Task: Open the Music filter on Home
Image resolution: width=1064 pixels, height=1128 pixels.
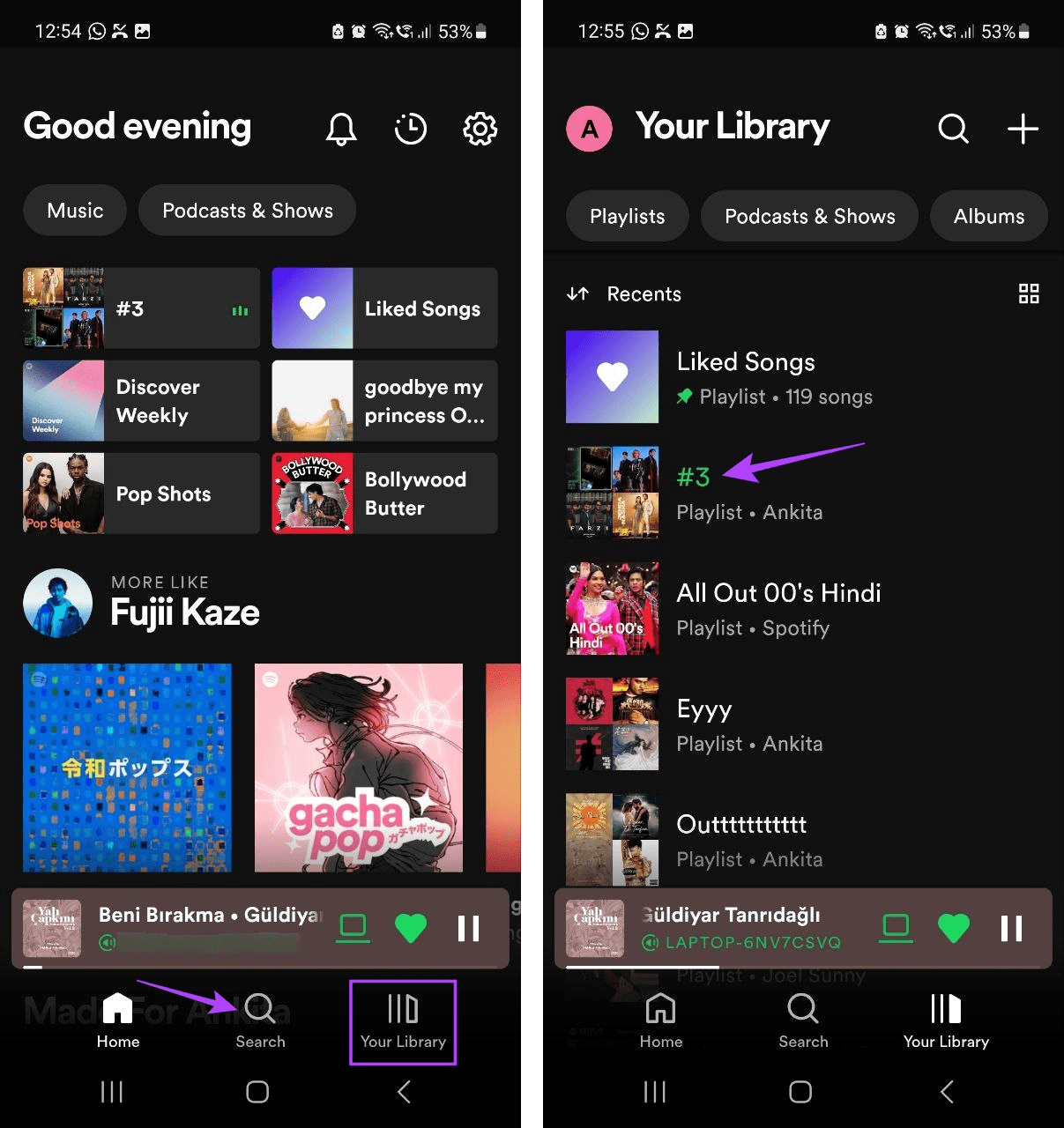Action: click(74, 210)
